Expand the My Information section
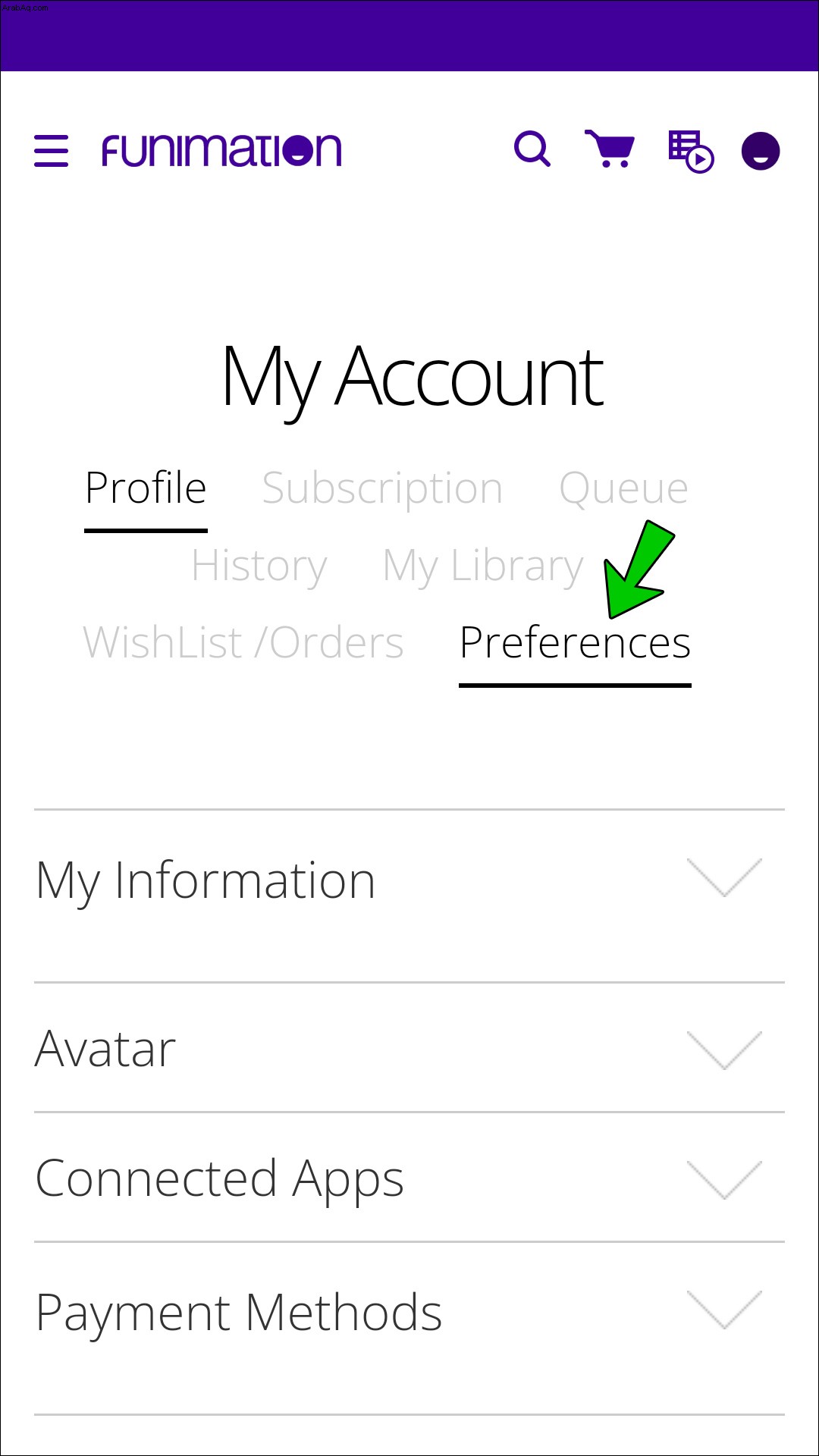 [409, 880]
